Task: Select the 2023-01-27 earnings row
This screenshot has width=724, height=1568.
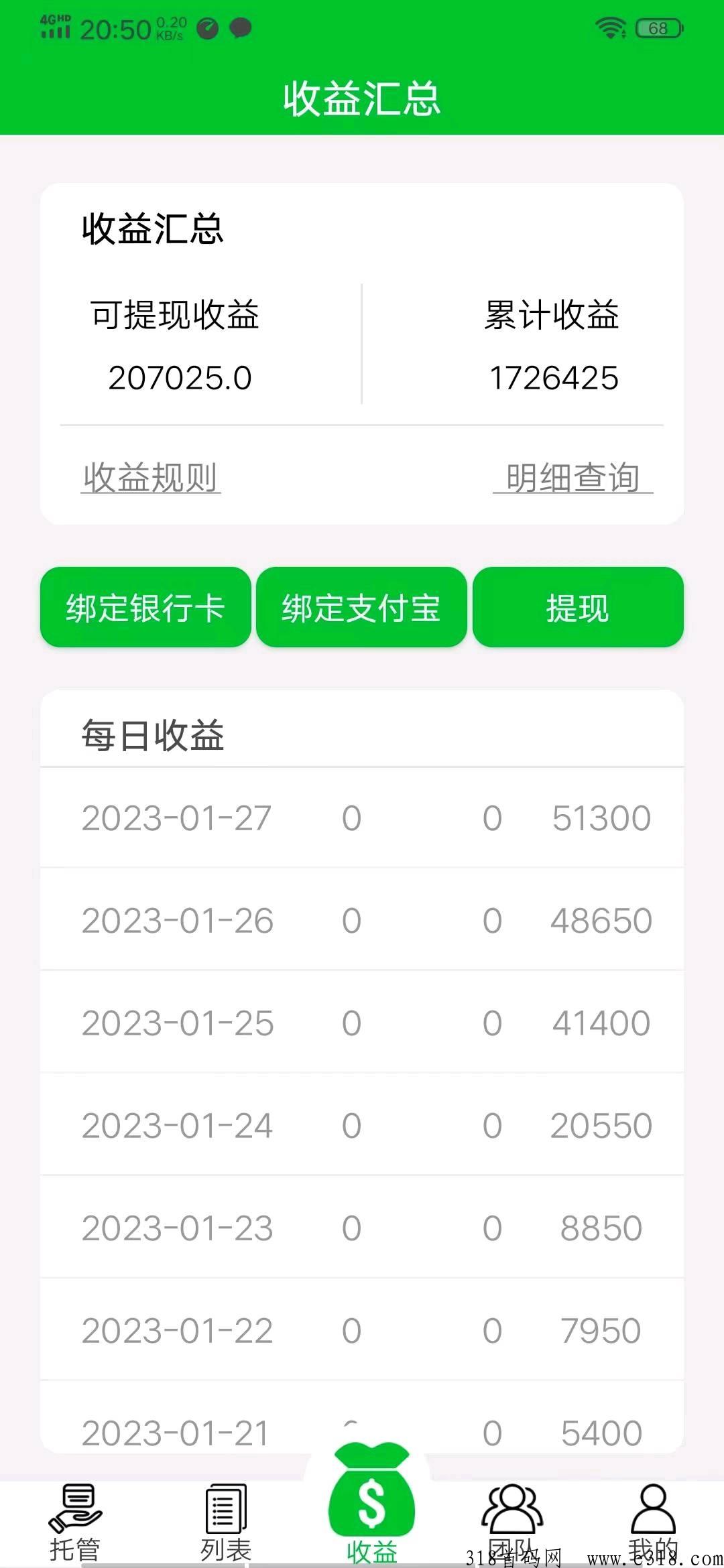Action: click(x=362, y=818)
